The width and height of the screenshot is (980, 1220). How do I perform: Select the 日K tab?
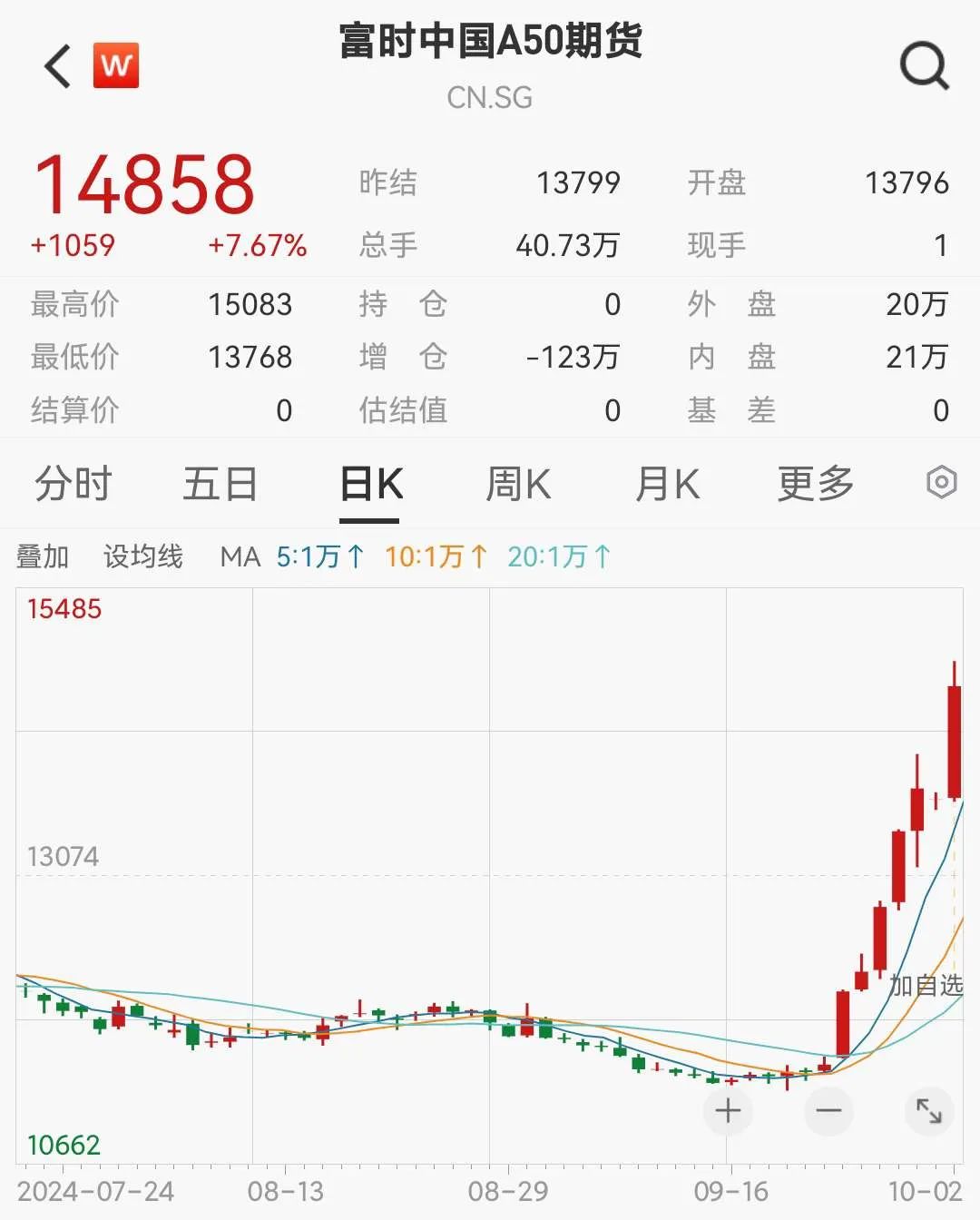click(x=370, y=484)
